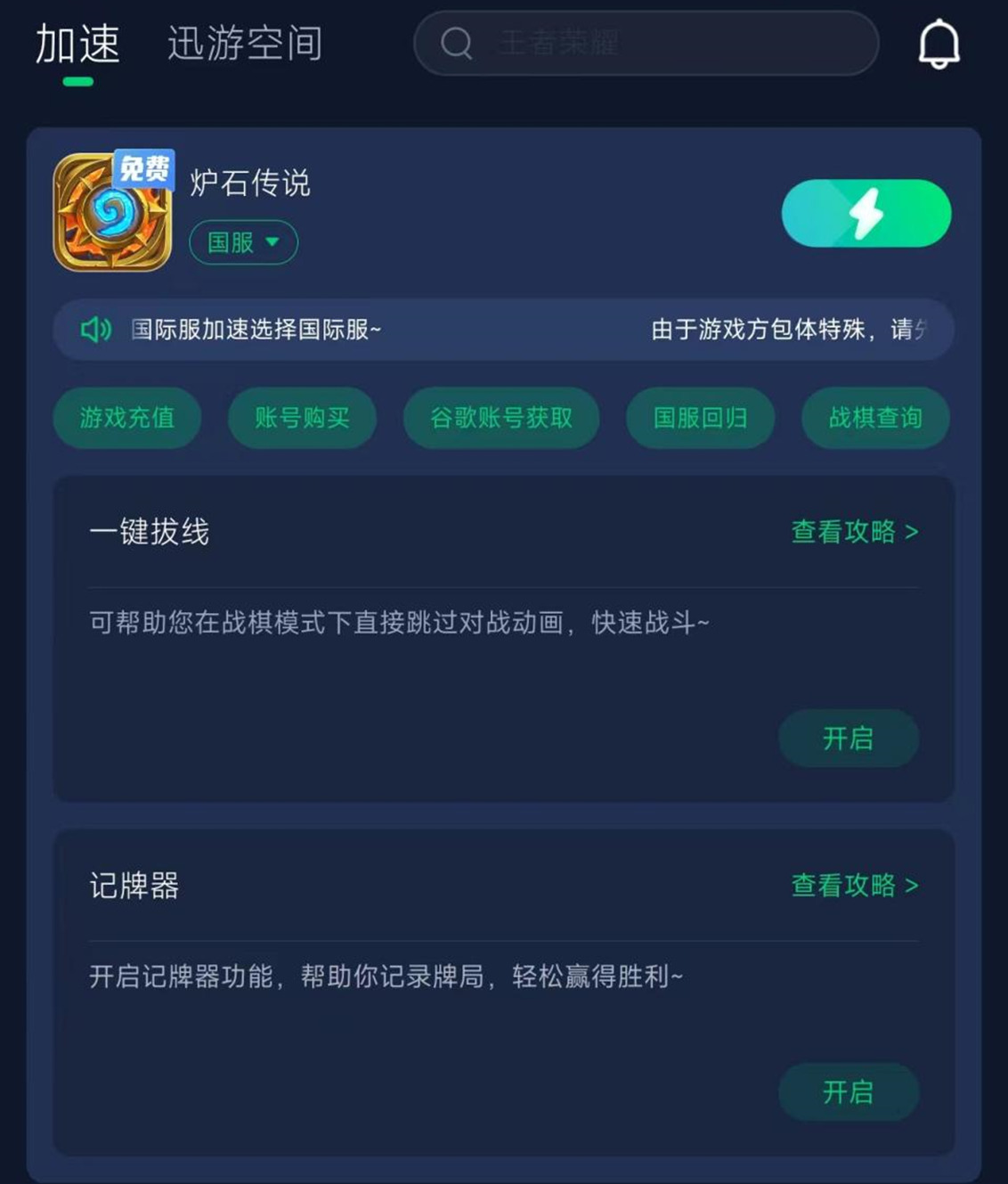Open the 炉石传说 game icon
1008x1184 pixels.
(x=113, y=212)
